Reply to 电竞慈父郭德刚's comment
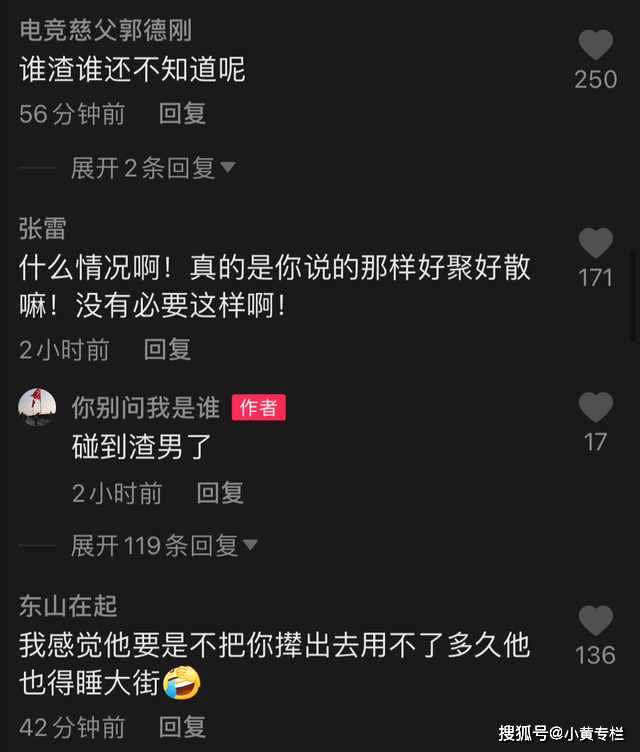The width and height of the screenshot is (640, 752). pos(182,114)
